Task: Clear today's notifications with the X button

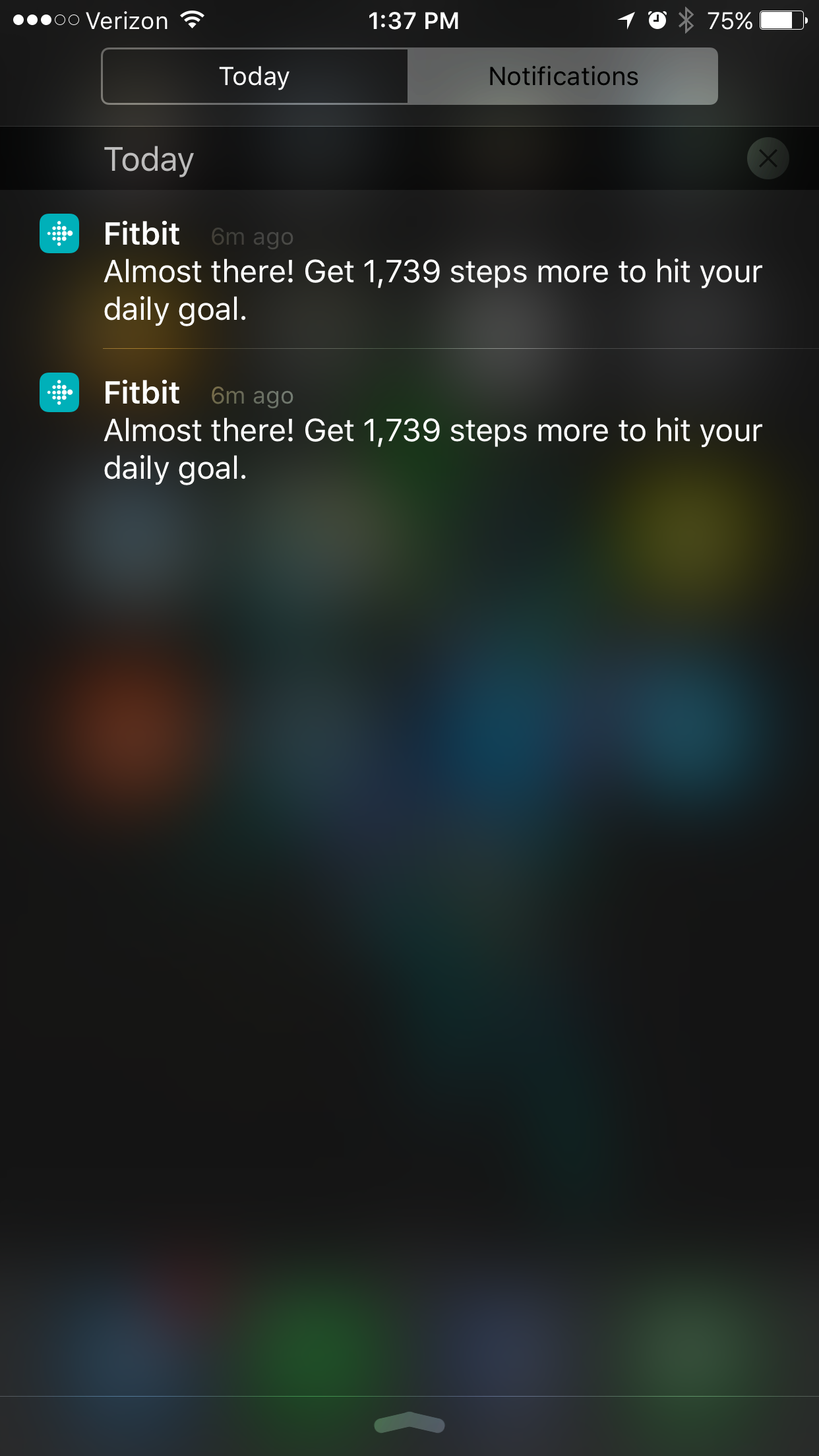Action: coord(768,158)
